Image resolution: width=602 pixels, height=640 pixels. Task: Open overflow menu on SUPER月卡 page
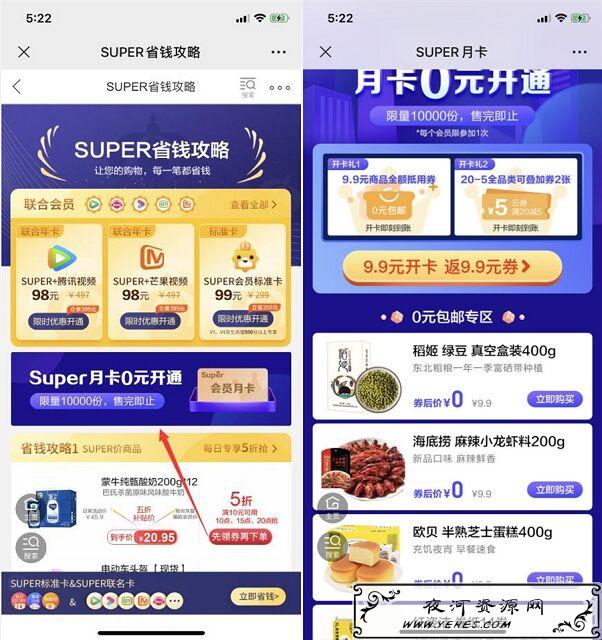[x=578, y=52]
